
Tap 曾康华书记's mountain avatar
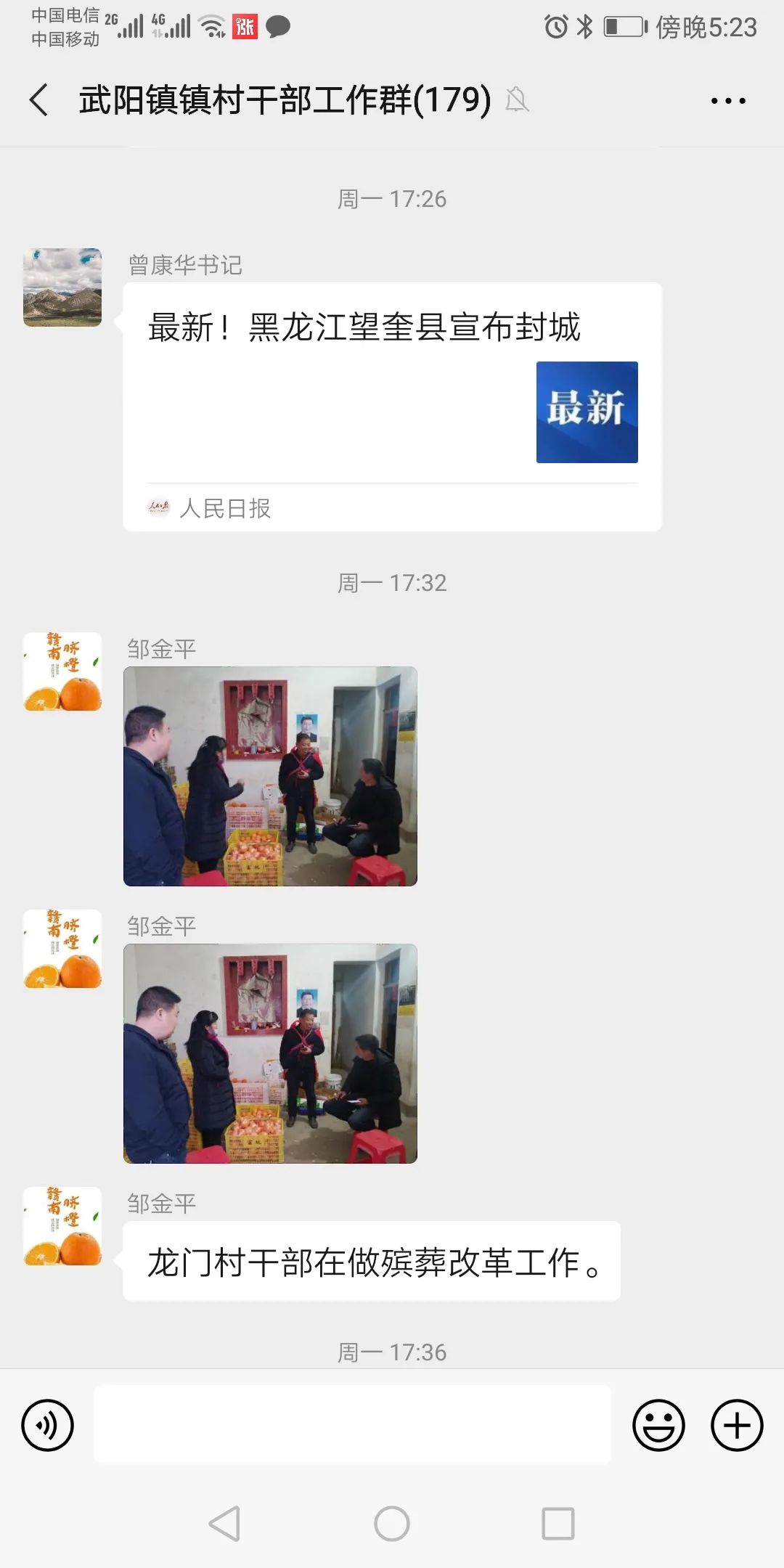click(62, 287)
